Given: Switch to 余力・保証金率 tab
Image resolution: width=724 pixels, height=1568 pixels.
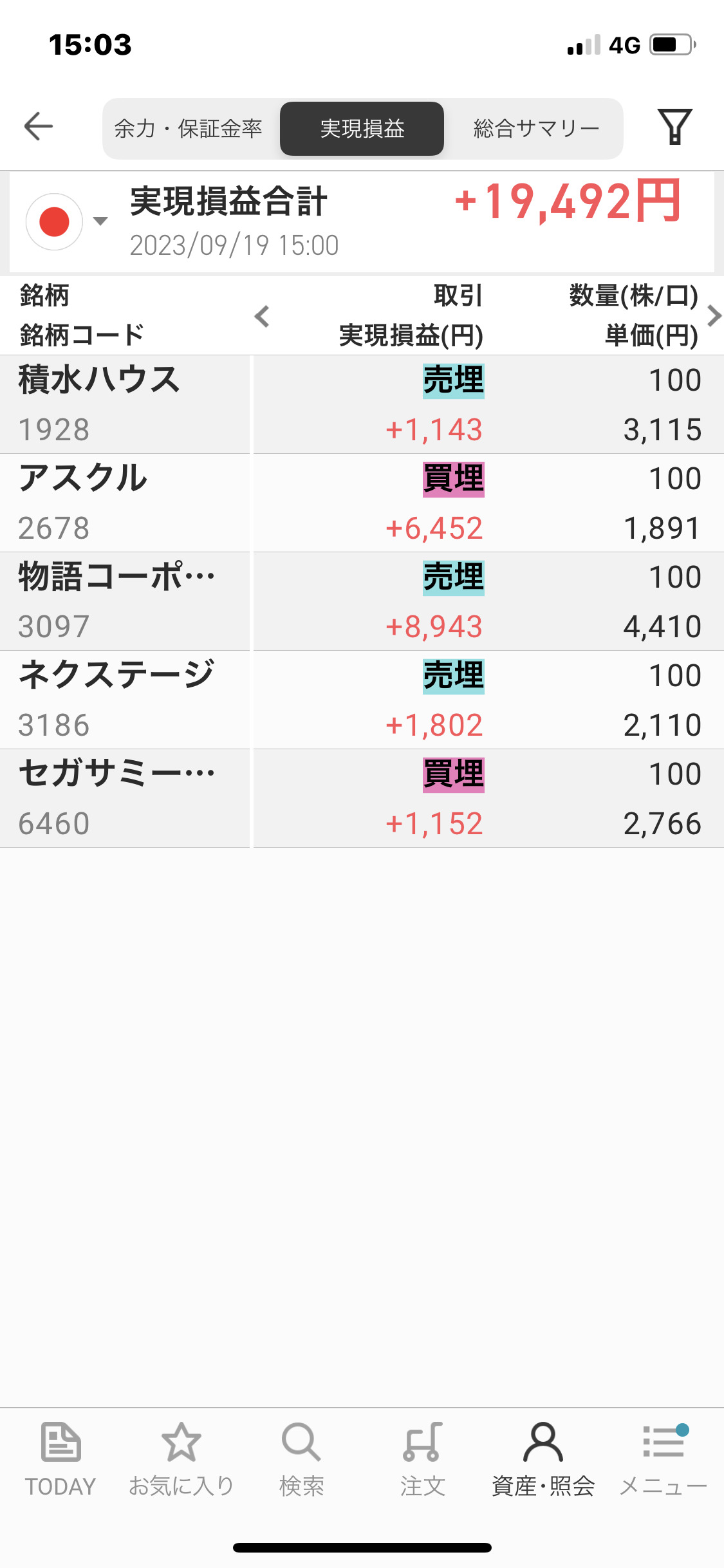Looking at the screenshot, I should [188, 129].
